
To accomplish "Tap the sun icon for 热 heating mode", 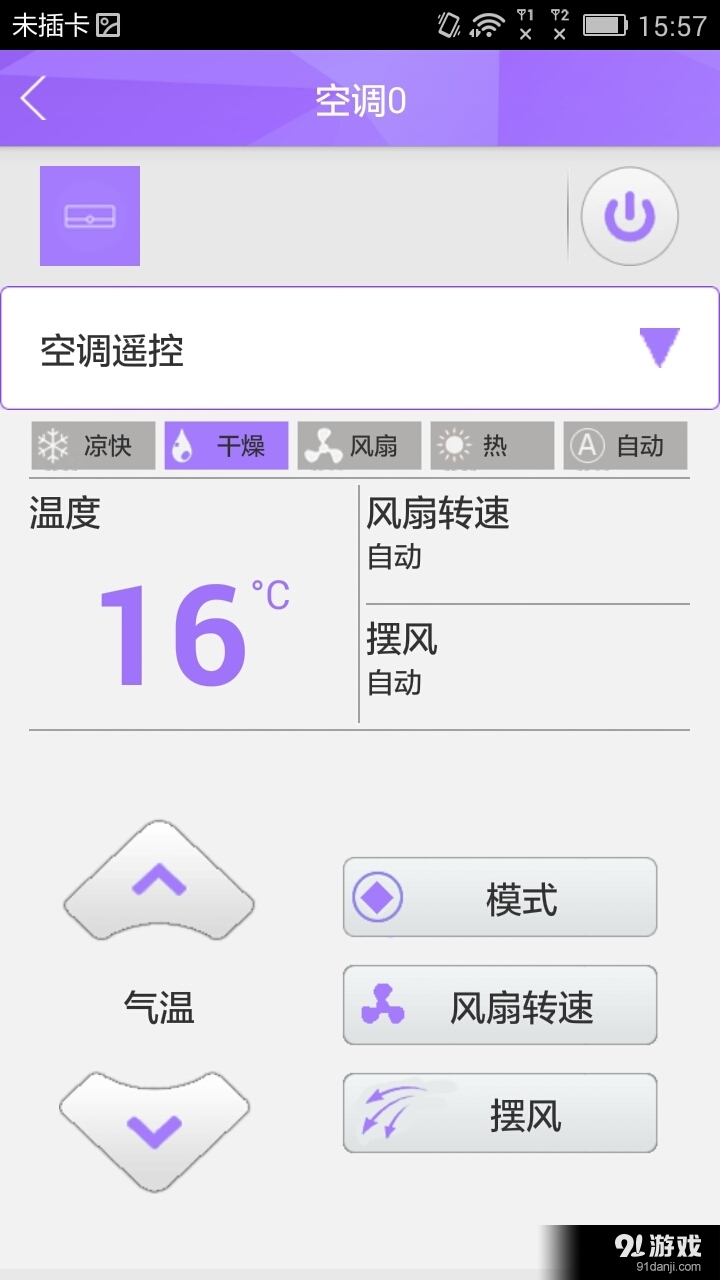I will click(454, 446).
